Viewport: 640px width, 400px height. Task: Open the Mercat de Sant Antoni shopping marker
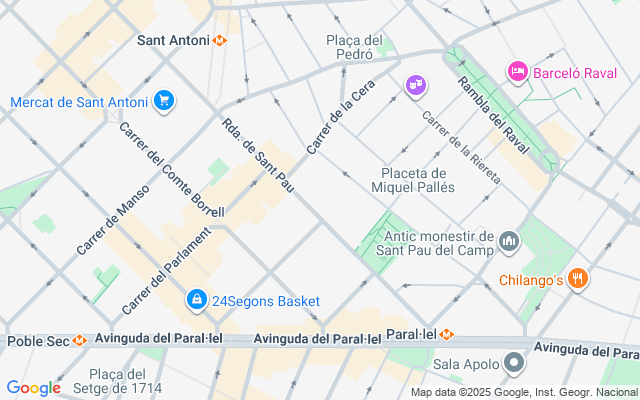165,101
